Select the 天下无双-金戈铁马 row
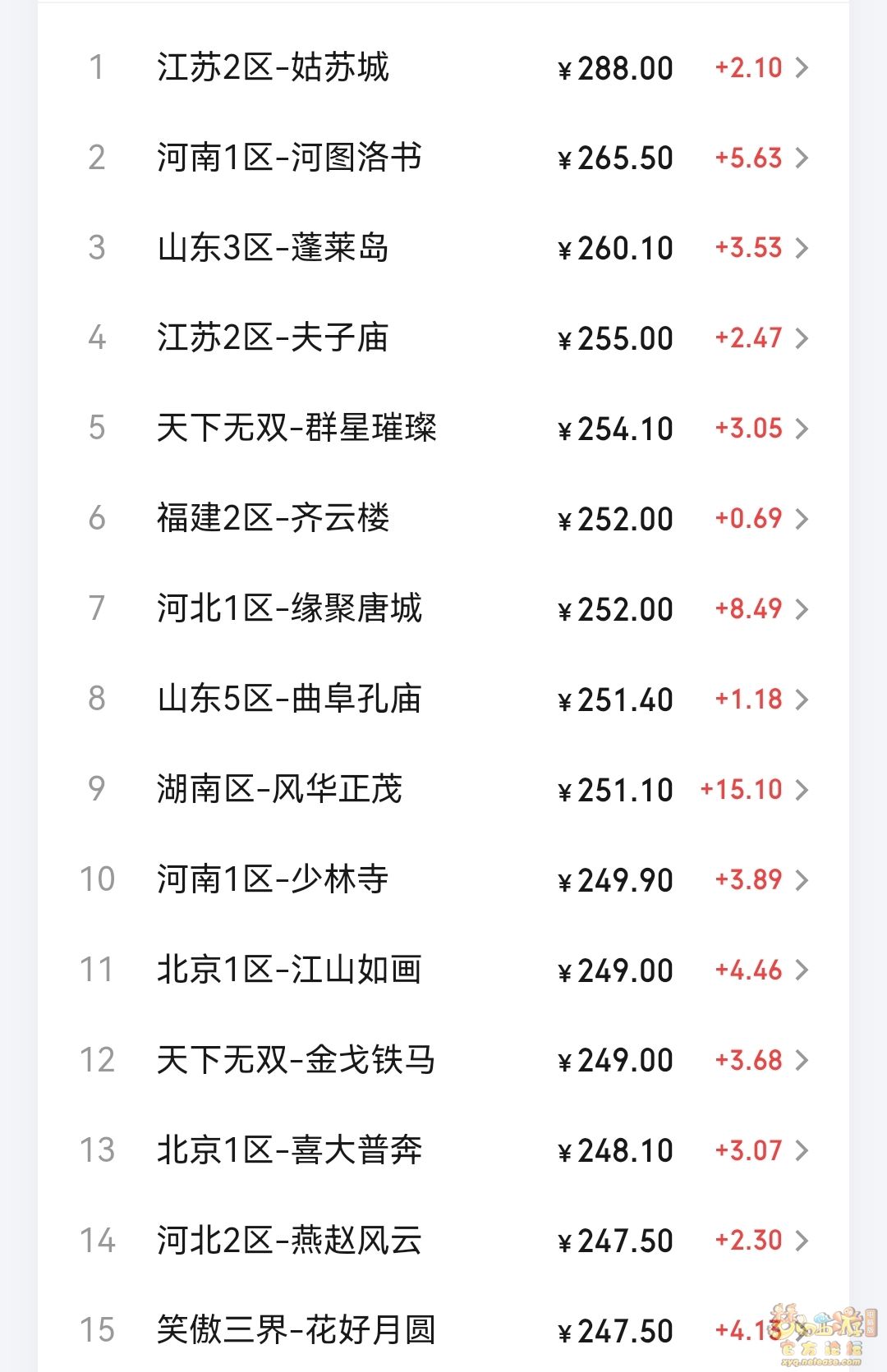887x1372 pixels. pos(443,1060)
